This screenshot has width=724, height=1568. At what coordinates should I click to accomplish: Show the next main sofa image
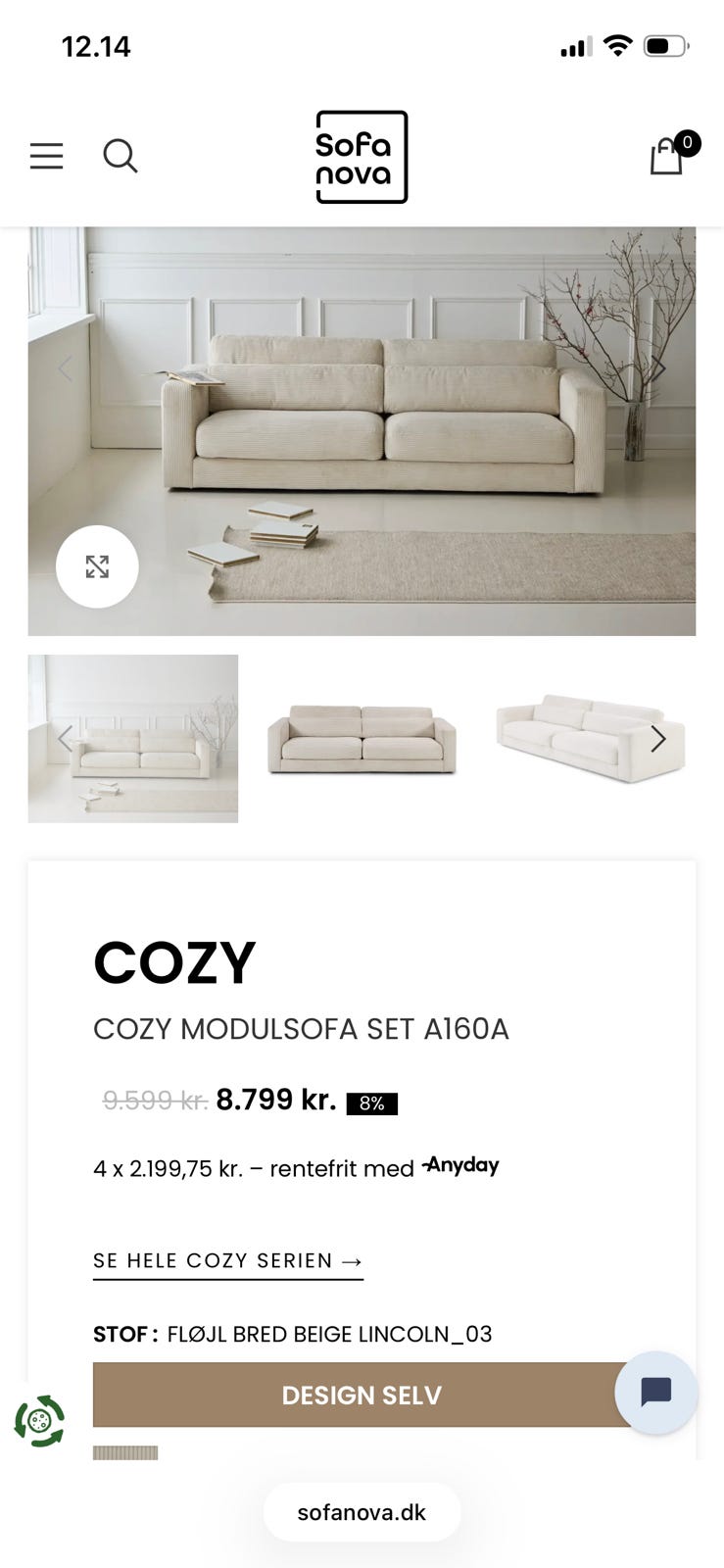pyautogui.click(x=658, y=368)
